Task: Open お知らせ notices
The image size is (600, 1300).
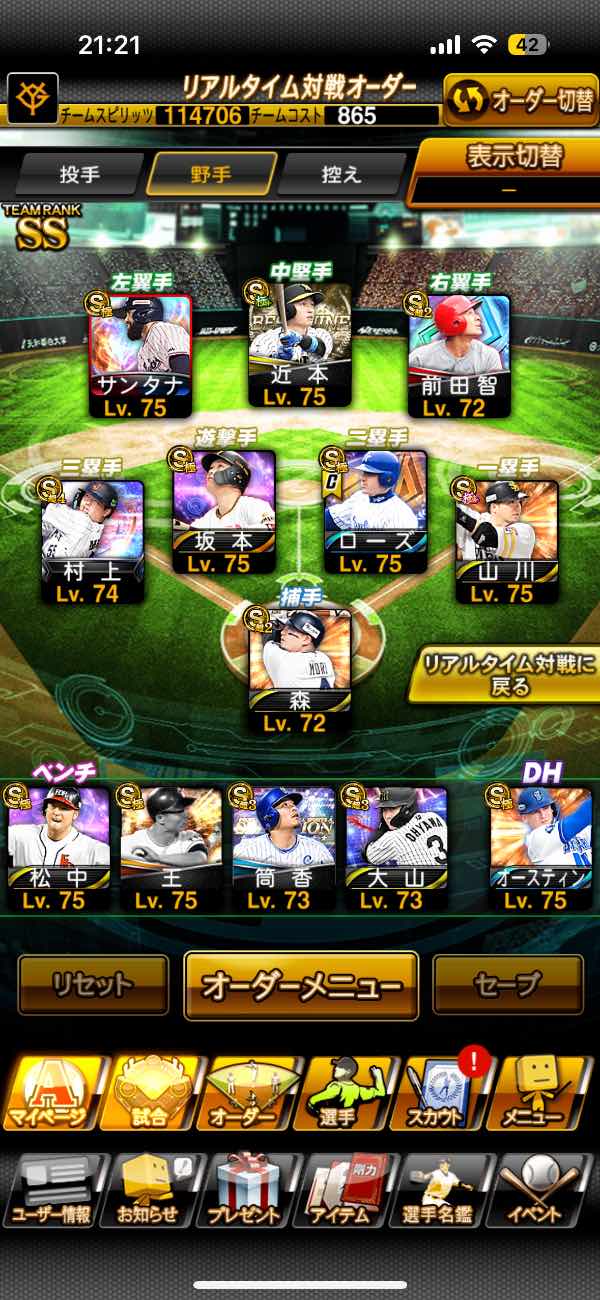Action: [151, 1192]
